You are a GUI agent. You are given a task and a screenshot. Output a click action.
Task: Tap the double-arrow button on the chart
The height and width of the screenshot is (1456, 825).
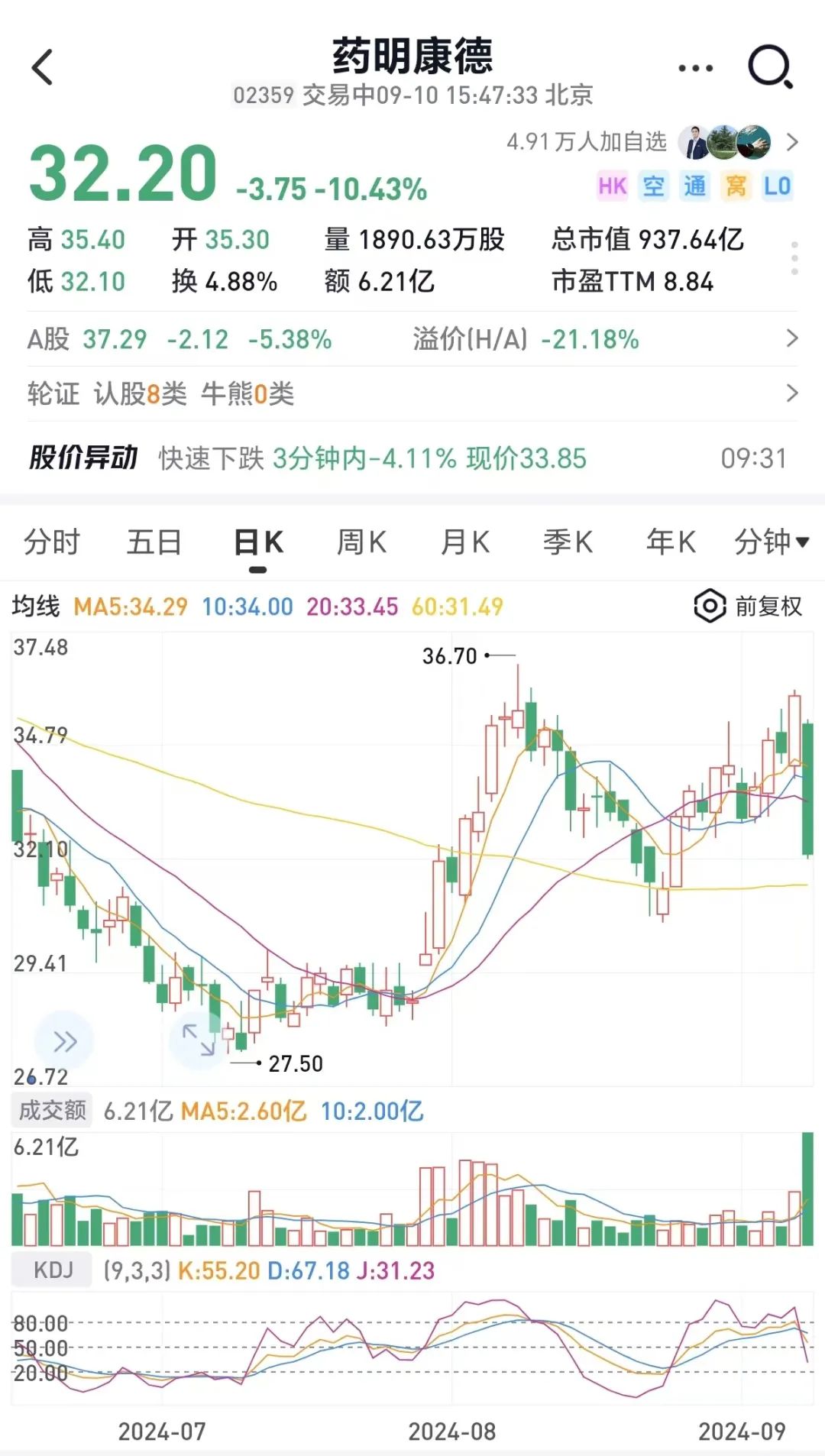click(x=64, y=1041)
